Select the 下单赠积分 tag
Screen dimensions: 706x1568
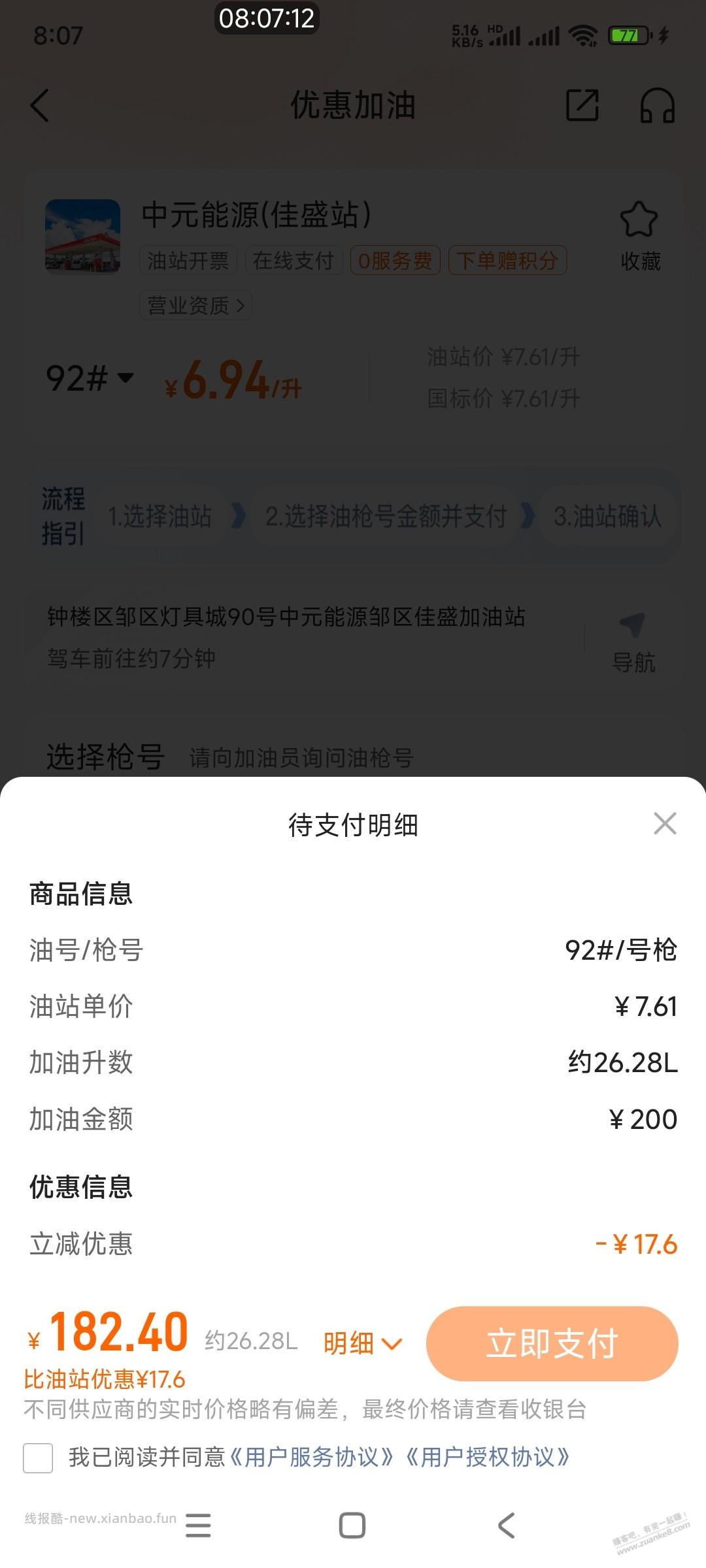(507, 259)
